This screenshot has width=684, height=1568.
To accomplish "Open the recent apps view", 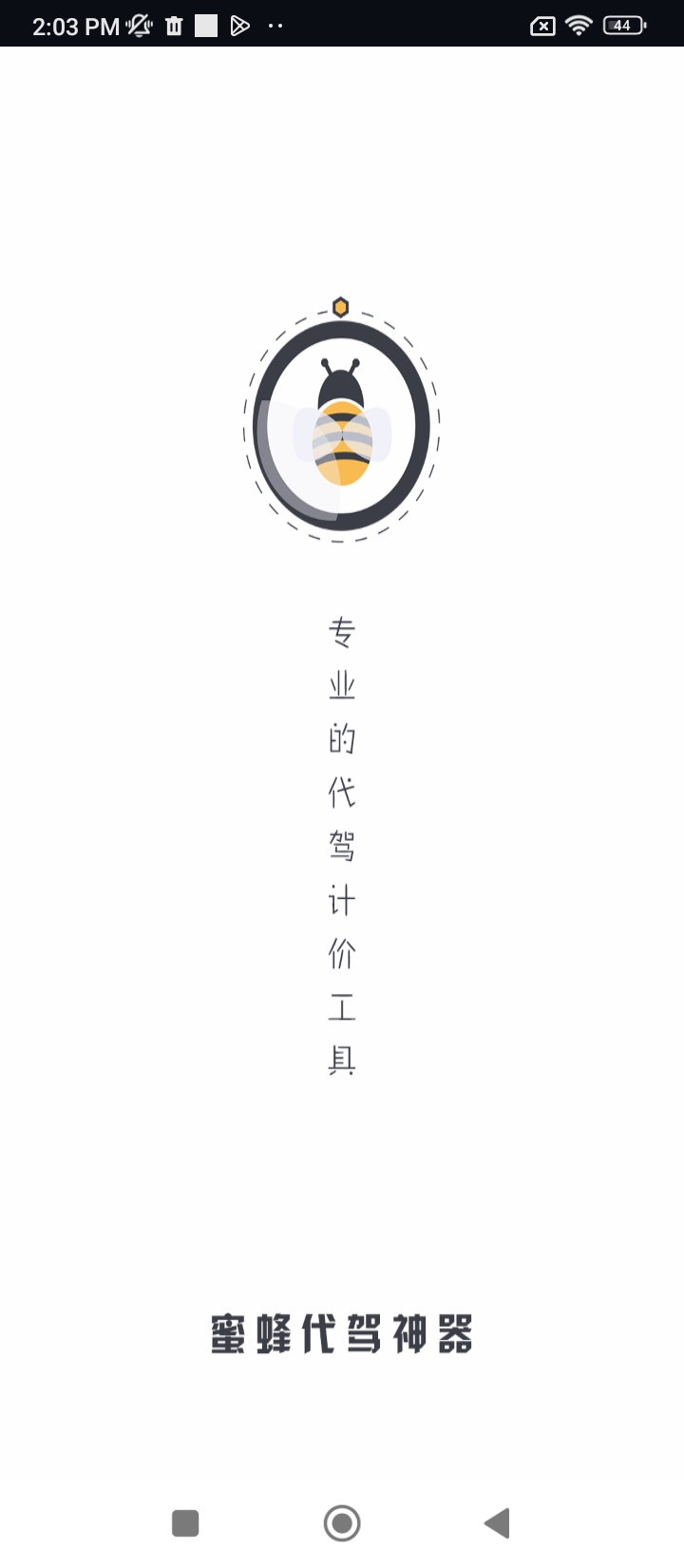I will pos(185,1522).
